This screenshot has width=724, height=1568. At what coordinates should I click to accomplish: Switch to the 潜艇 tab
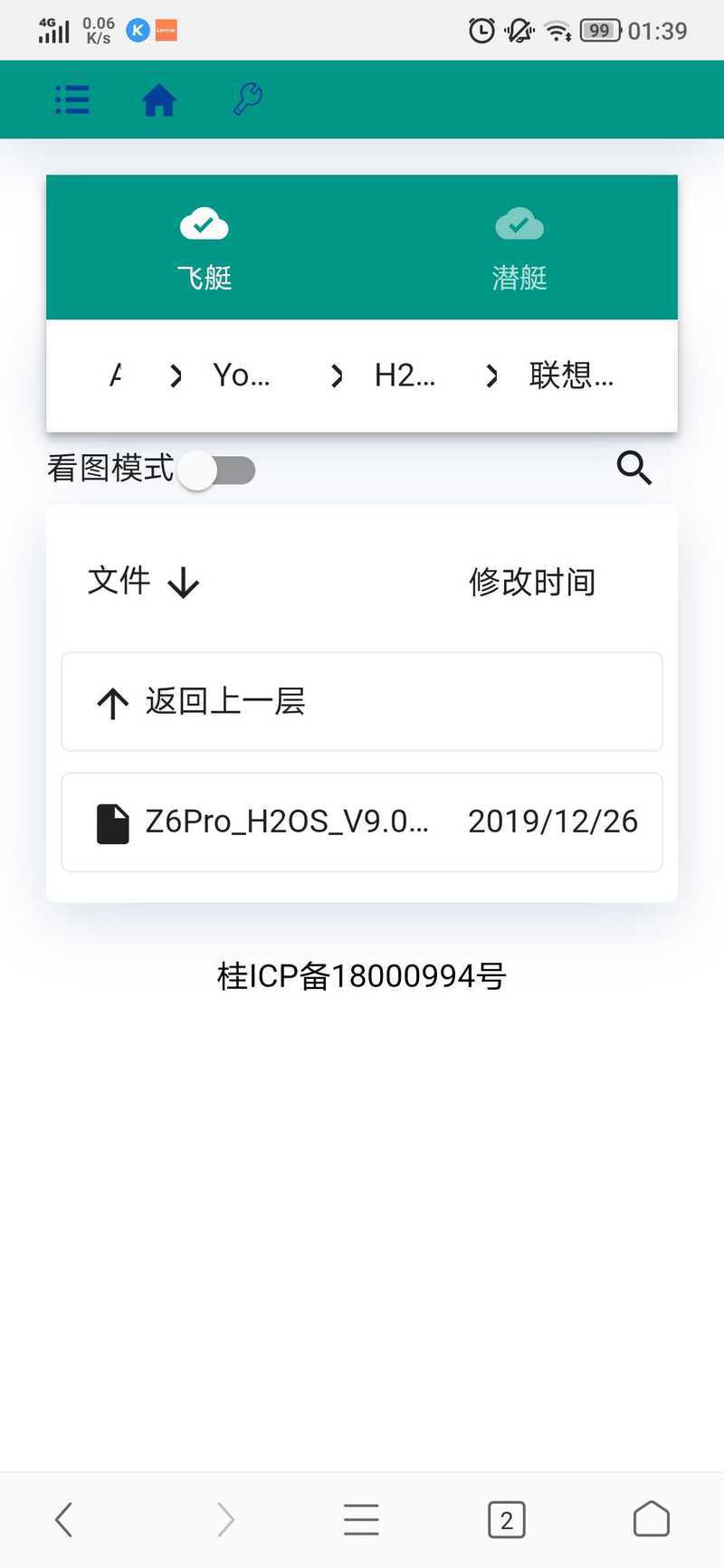click(x=519, y=247)
